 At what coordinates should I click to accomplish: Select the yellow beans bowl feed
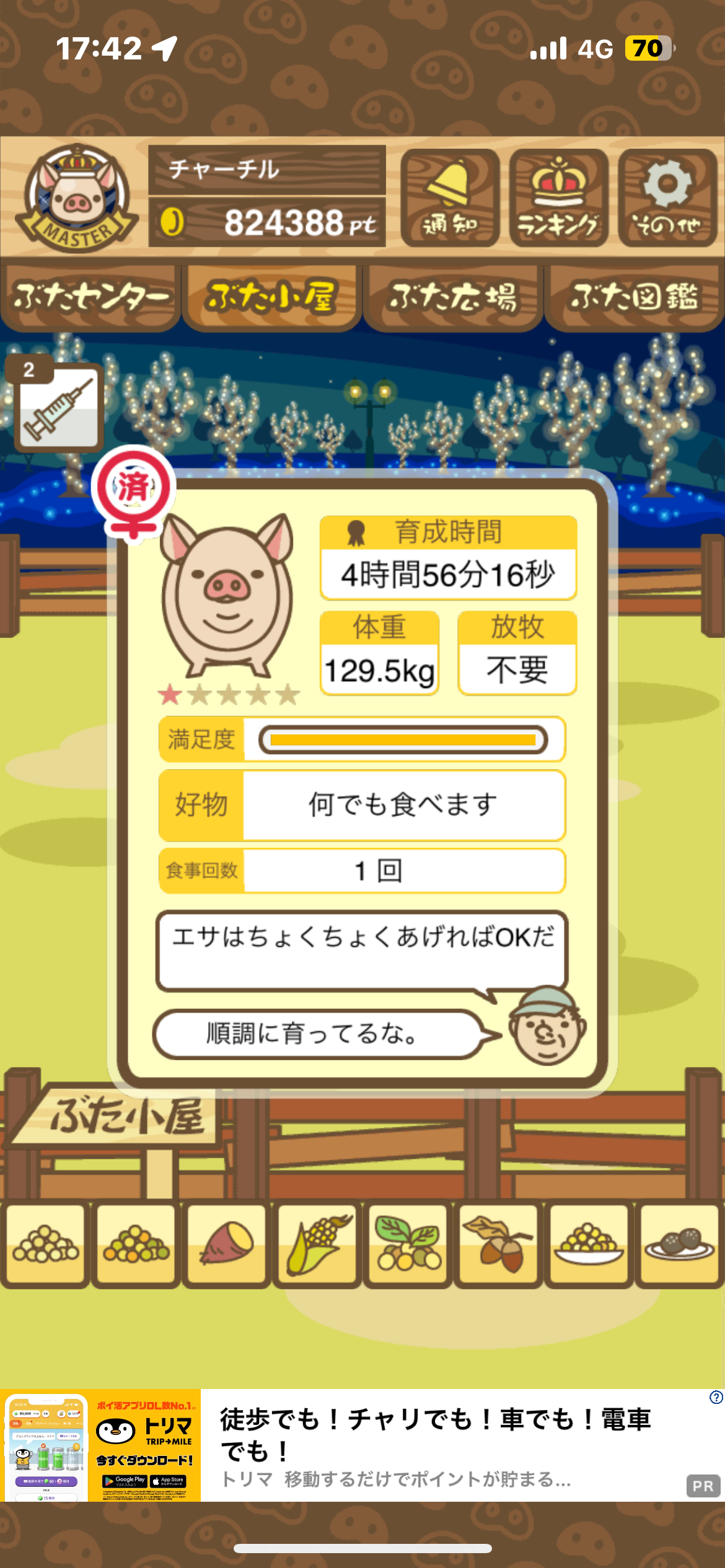point(589,1244)
